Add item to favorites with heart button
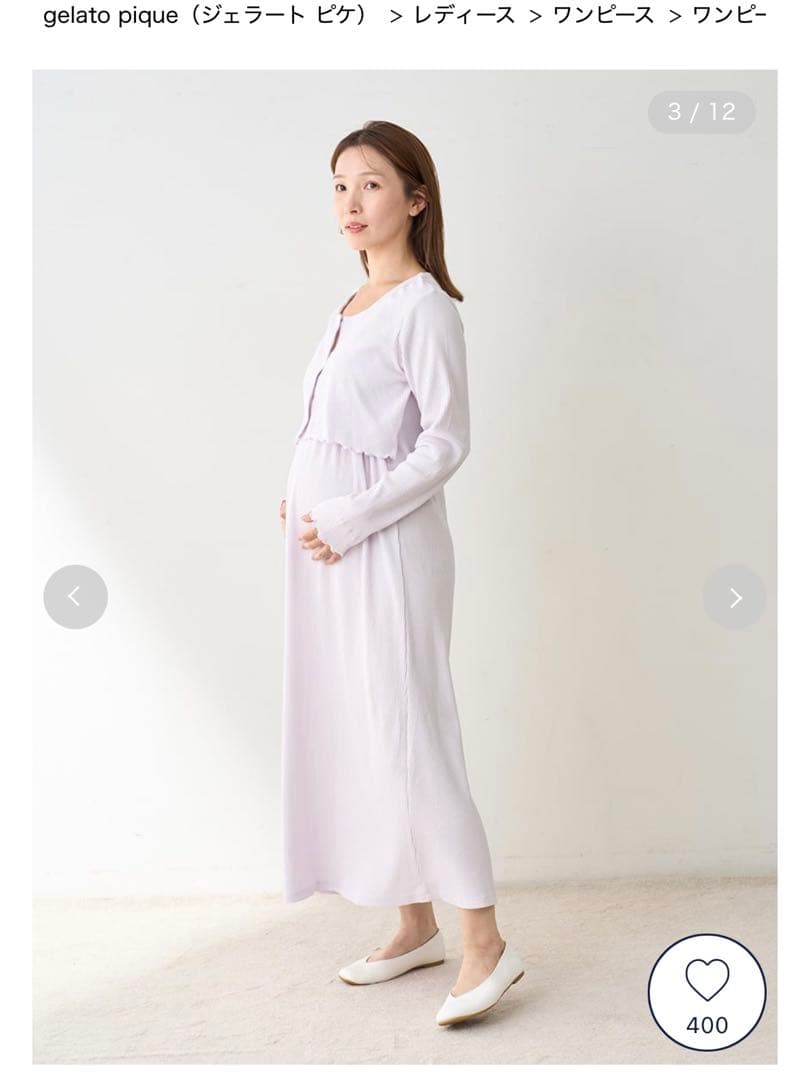Viewport: 810px width, 1080px height. coord(707,992)
